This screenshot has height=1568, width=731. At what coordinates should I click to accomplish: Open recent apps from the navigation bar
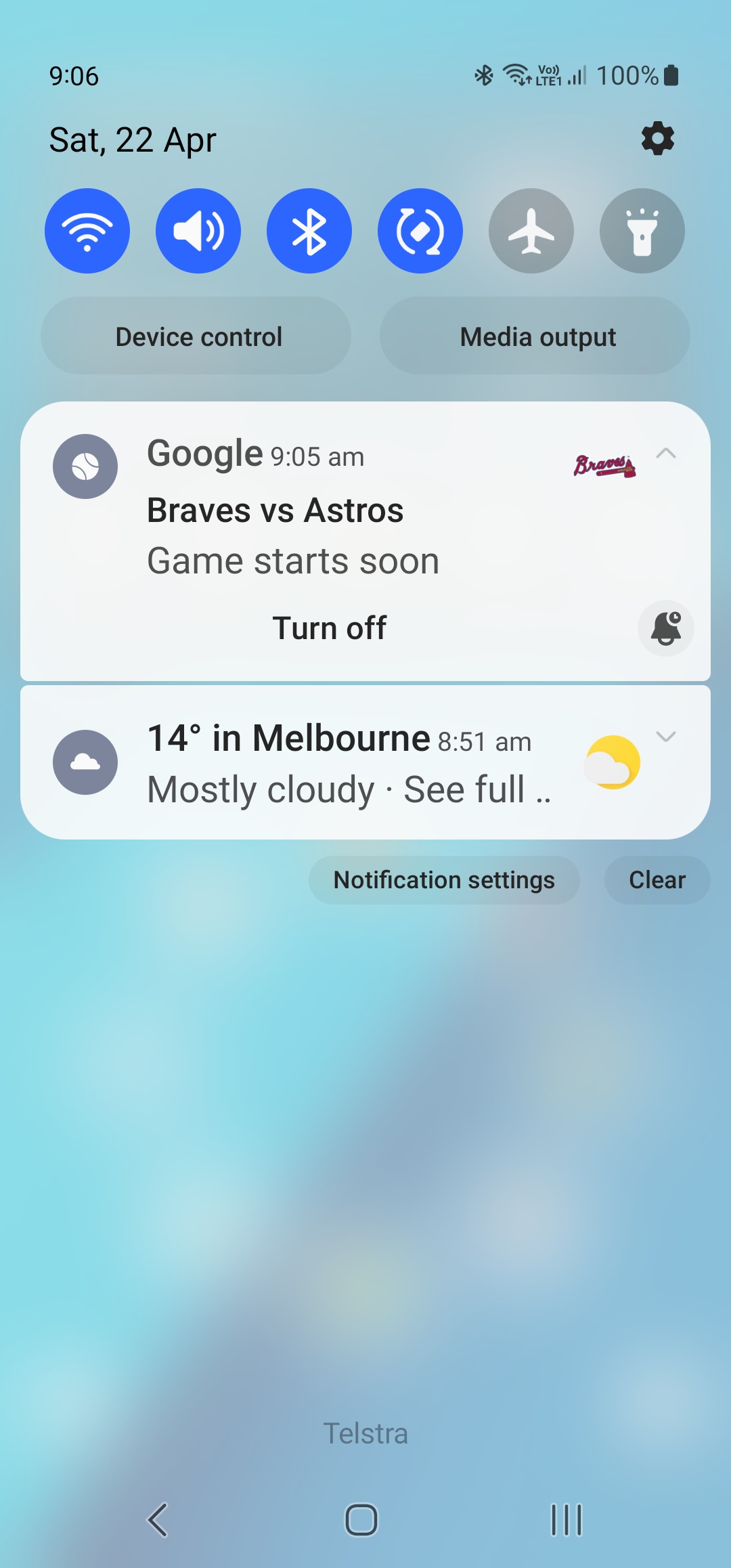(x=567, y=1520)
